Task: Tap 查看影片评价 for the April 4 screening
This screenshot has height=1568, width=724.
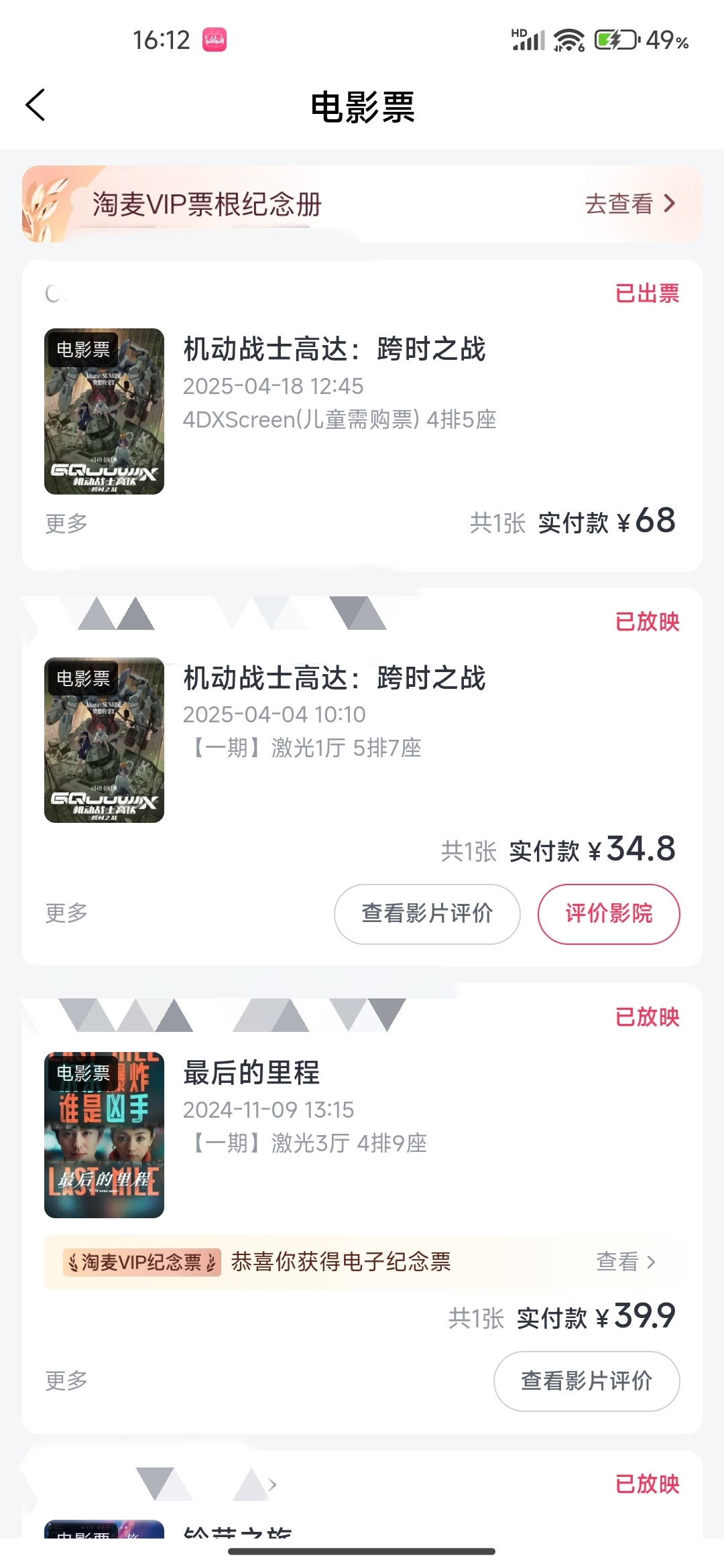Action: (x=426, y=914)
